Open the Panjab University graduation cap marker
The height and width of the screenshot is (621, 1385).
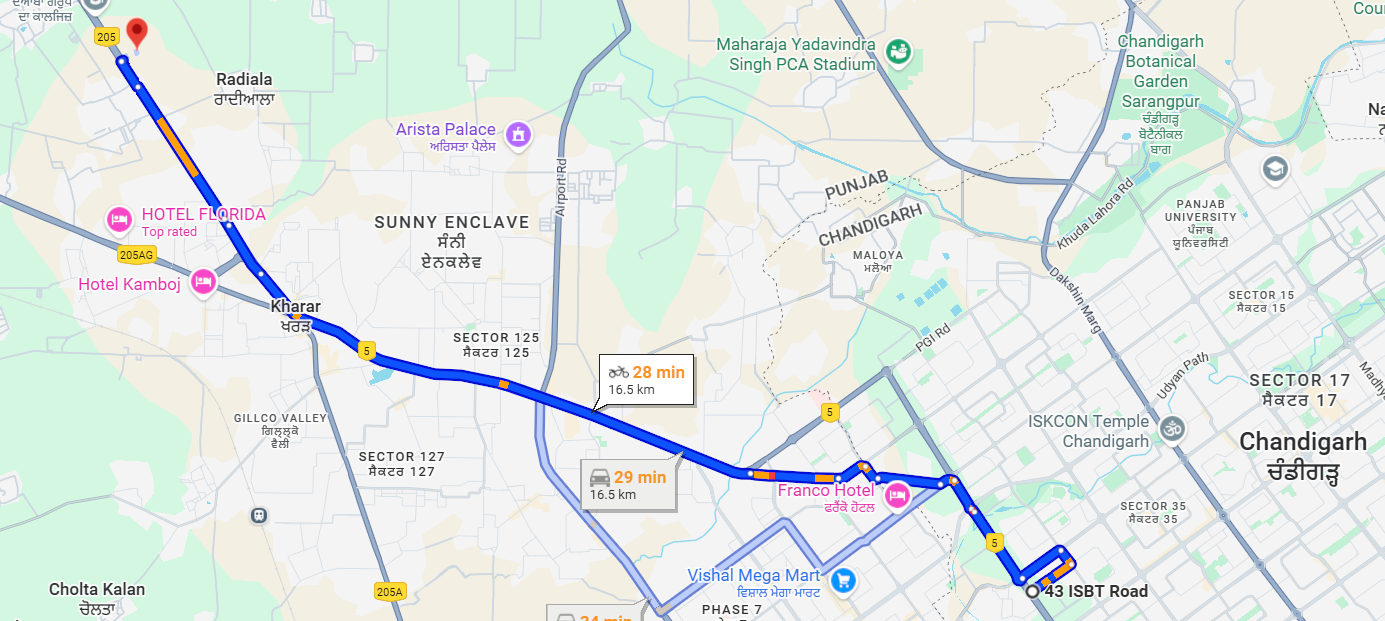(x=1275, y=168)
